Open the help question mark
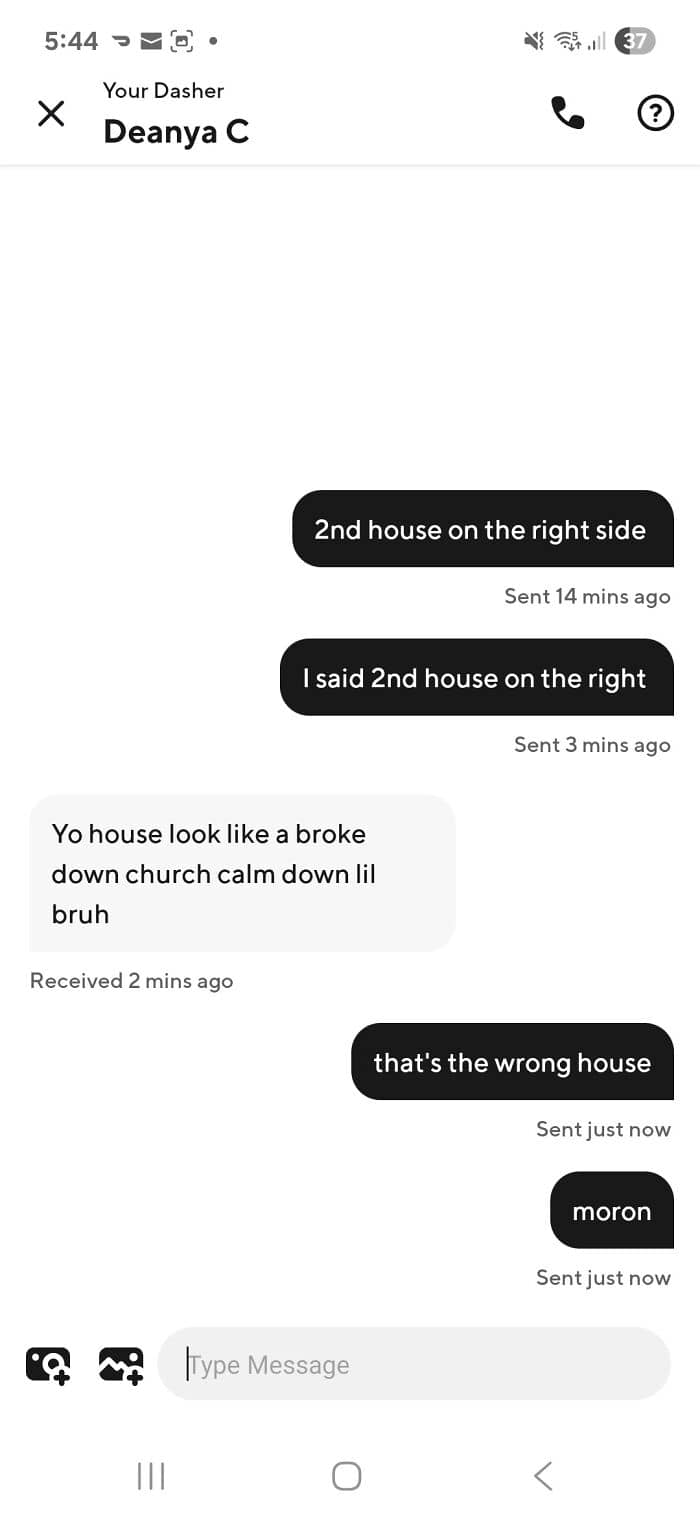The width and height of the screenshot is (700, 1517). pos(655,114)
